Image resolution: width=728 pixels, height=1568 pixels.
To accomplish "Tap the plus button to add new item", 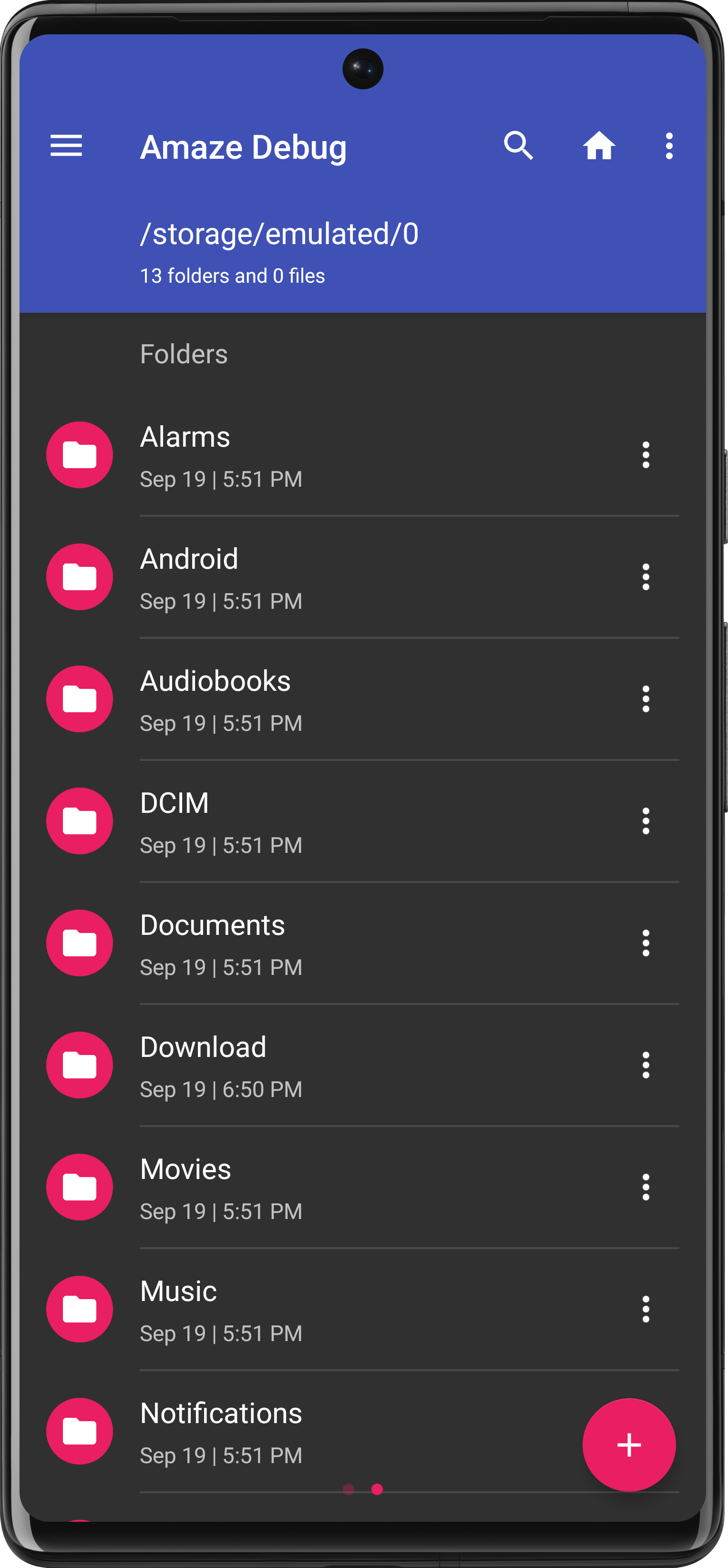I will [x=628, y=1445].
